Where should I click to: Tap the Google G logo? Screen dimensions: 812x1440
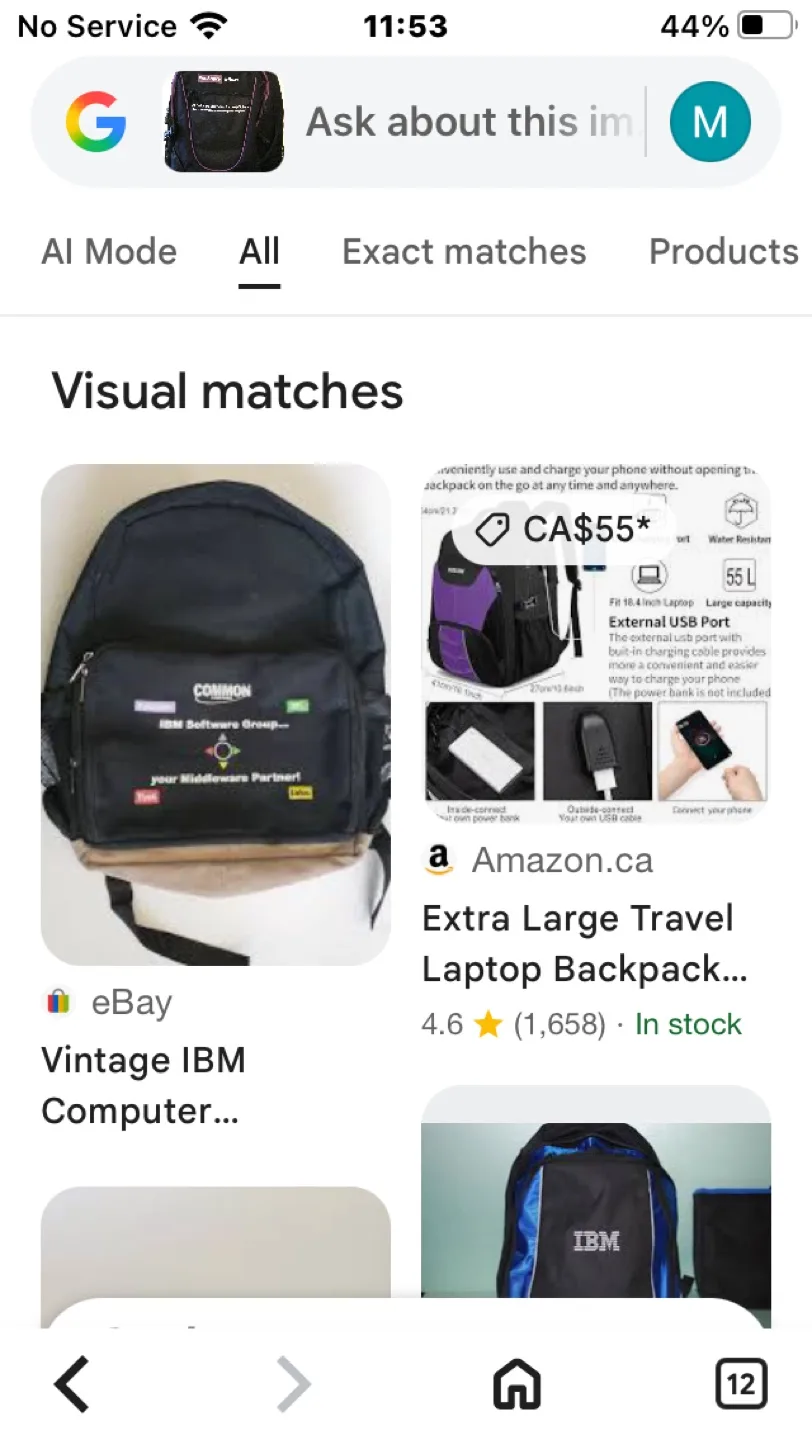click(x=97, y=121)
